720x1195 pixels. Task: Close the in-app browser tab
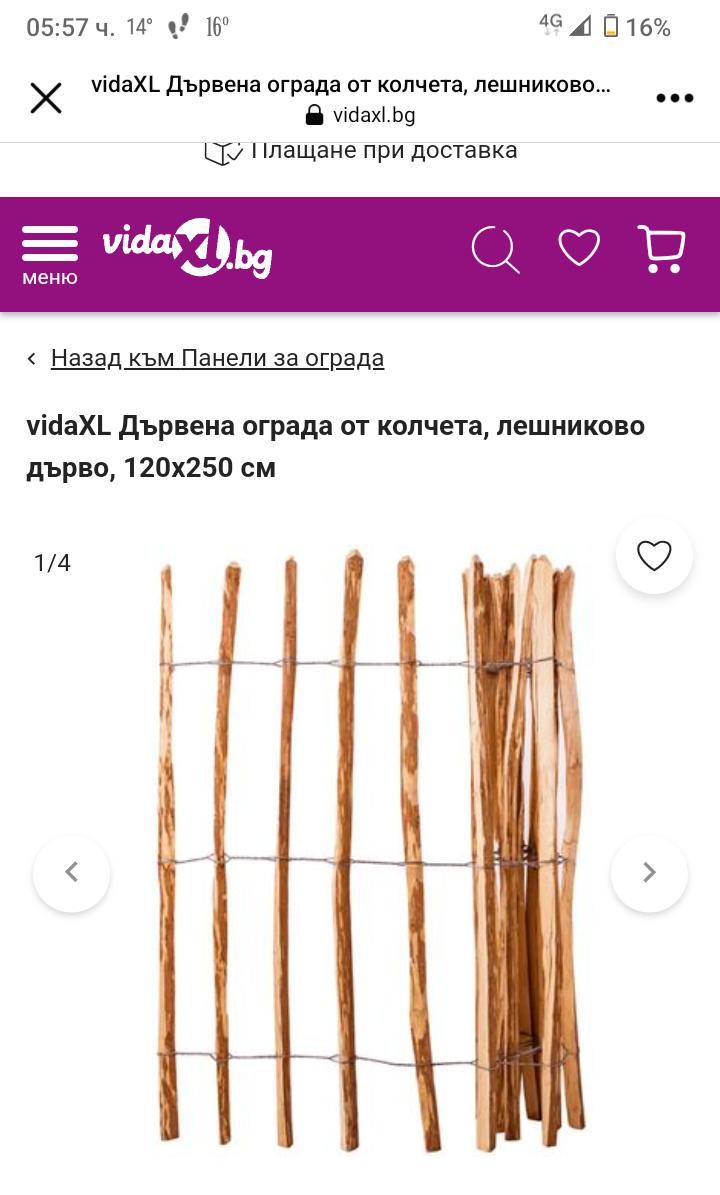(x=46, y=98)
